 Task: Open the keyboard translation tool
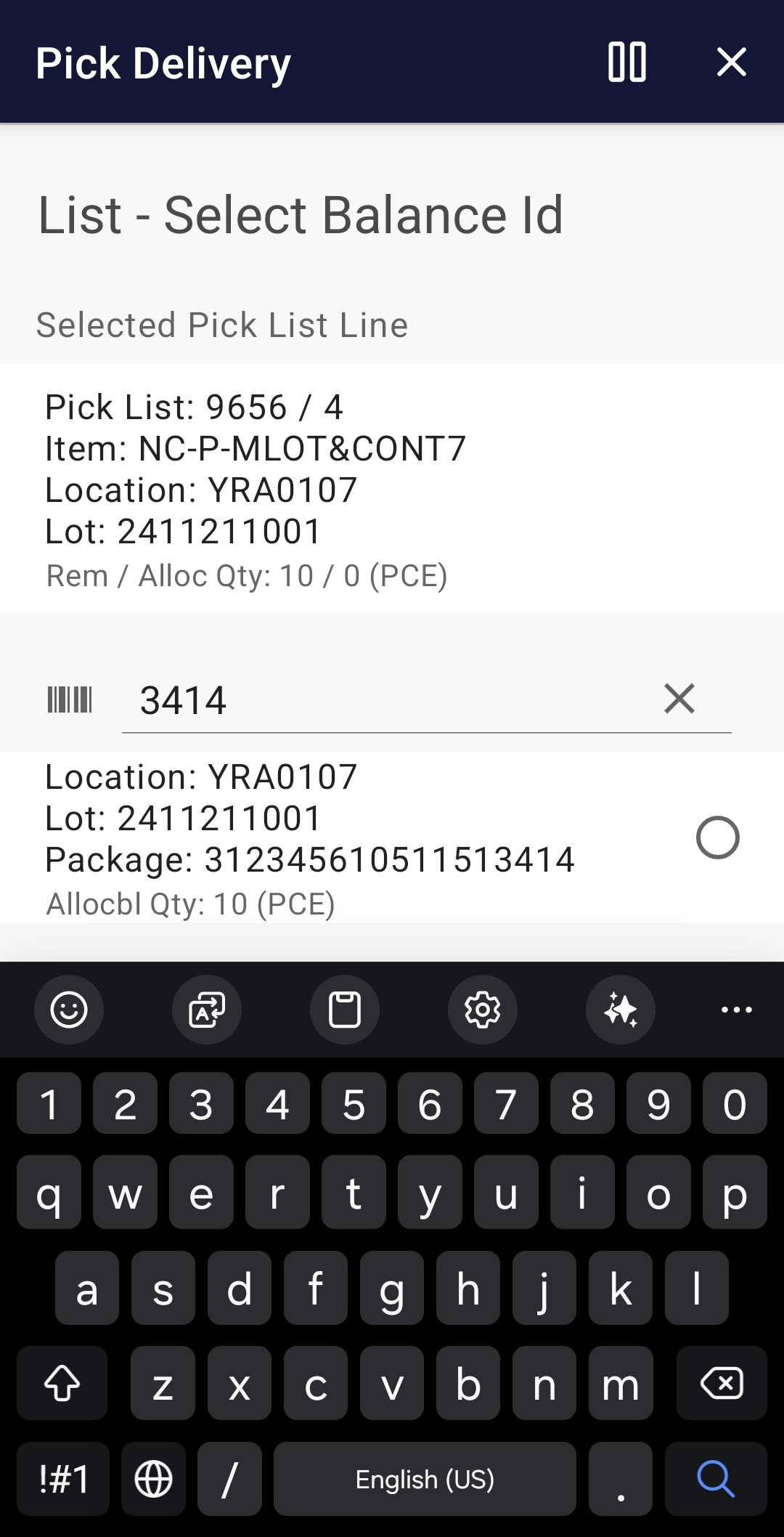click(206, 1010)
